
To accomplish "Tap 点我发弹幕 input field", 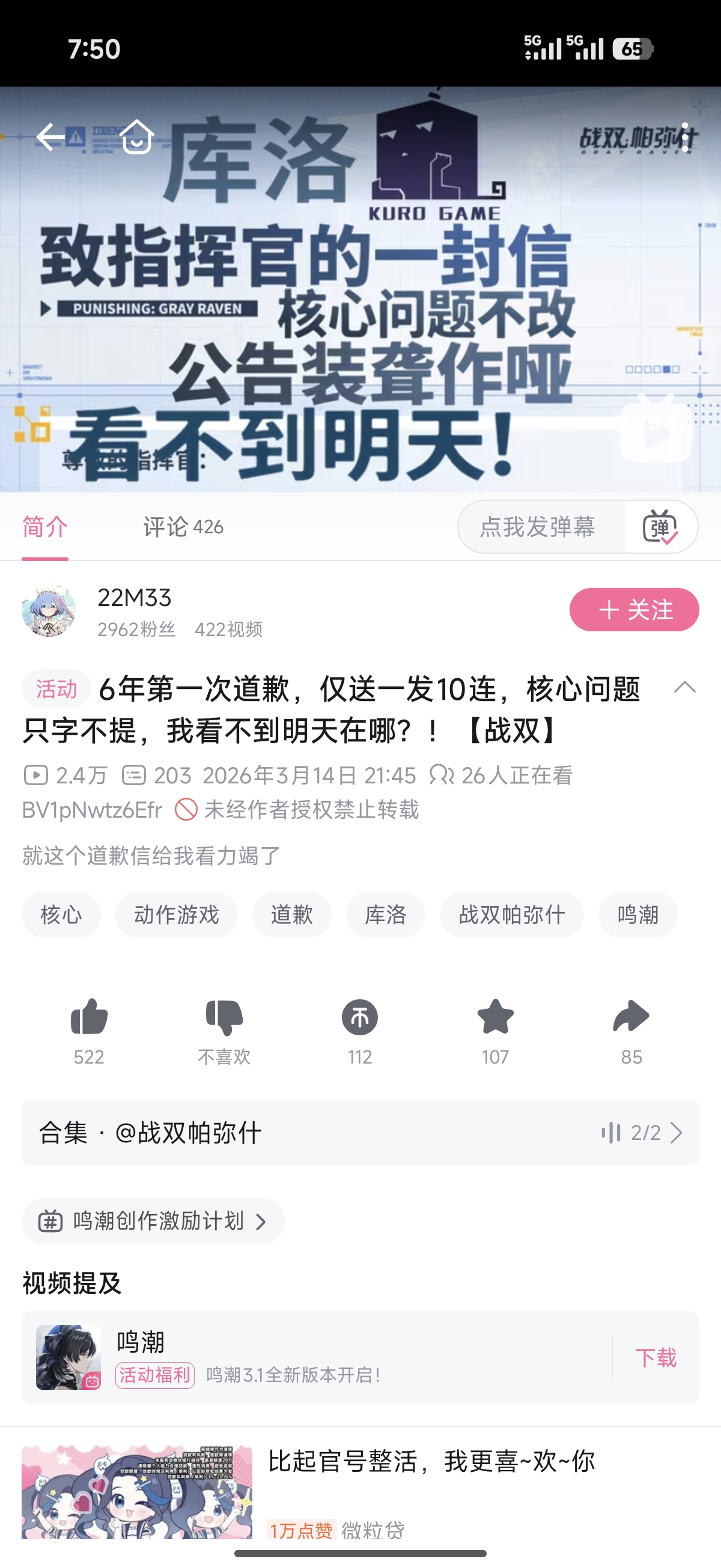I will pos(538,527).
